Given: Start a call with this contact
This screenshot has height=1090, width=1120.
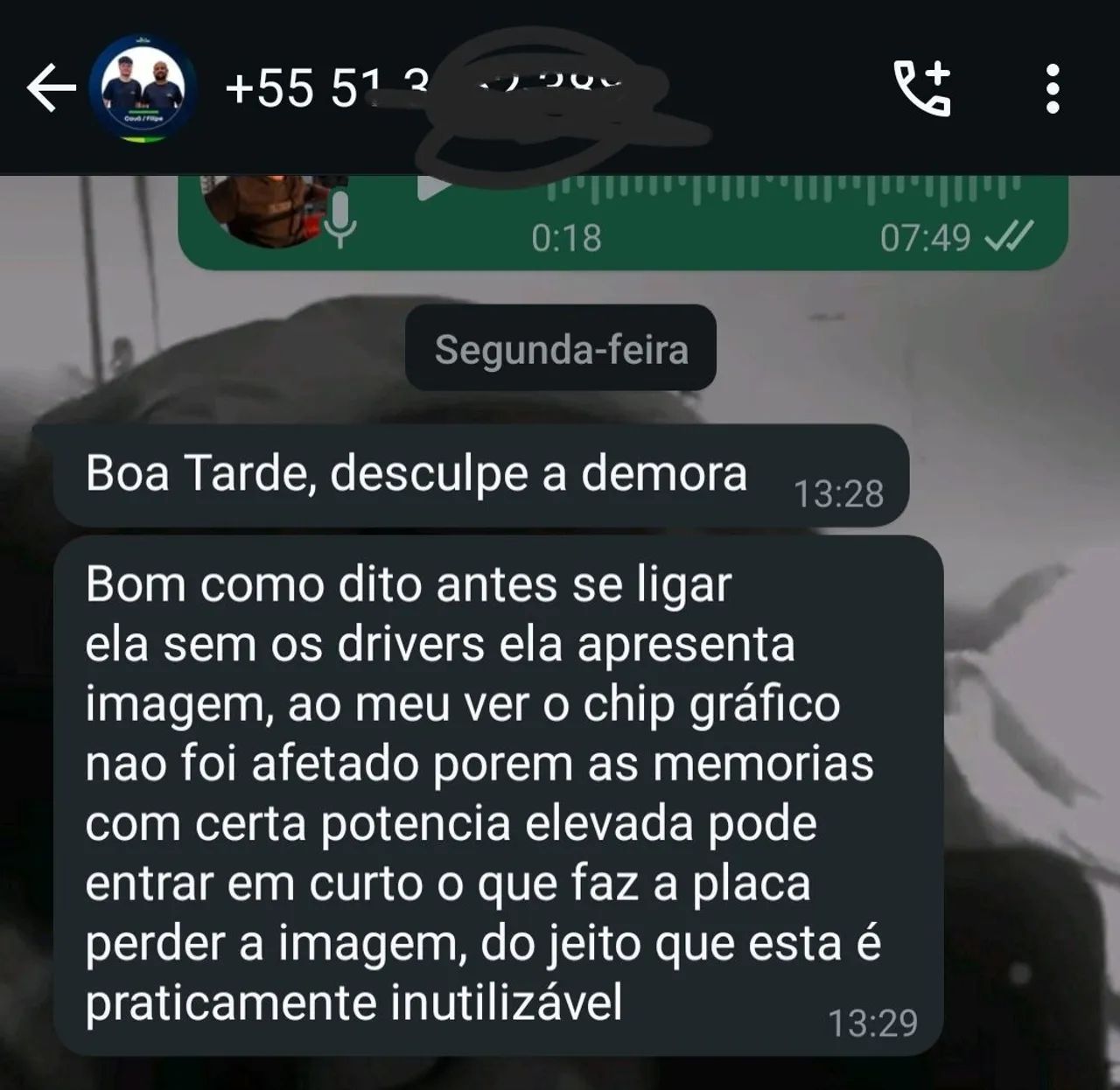Looking at the screenshot, I should pos(922,88).
